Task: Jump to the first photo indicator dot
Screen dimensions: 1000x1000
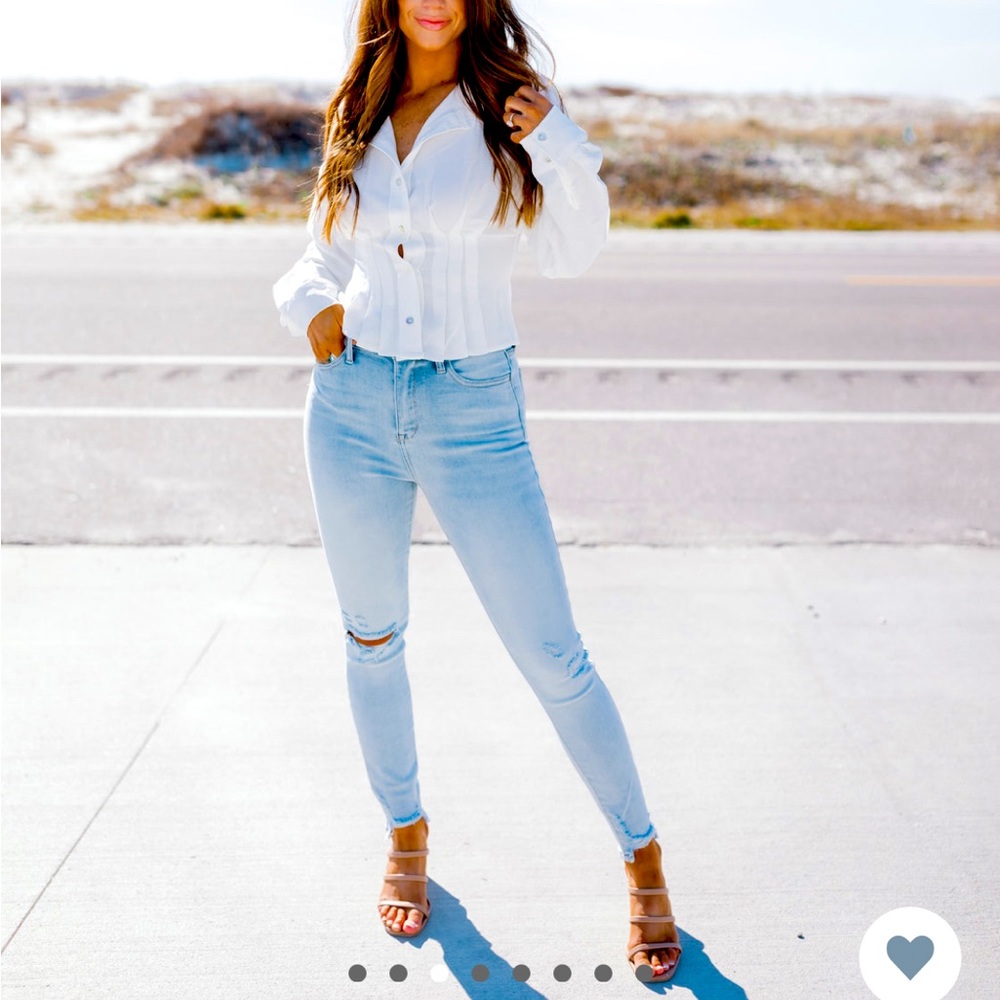Action: click(357, 973)
